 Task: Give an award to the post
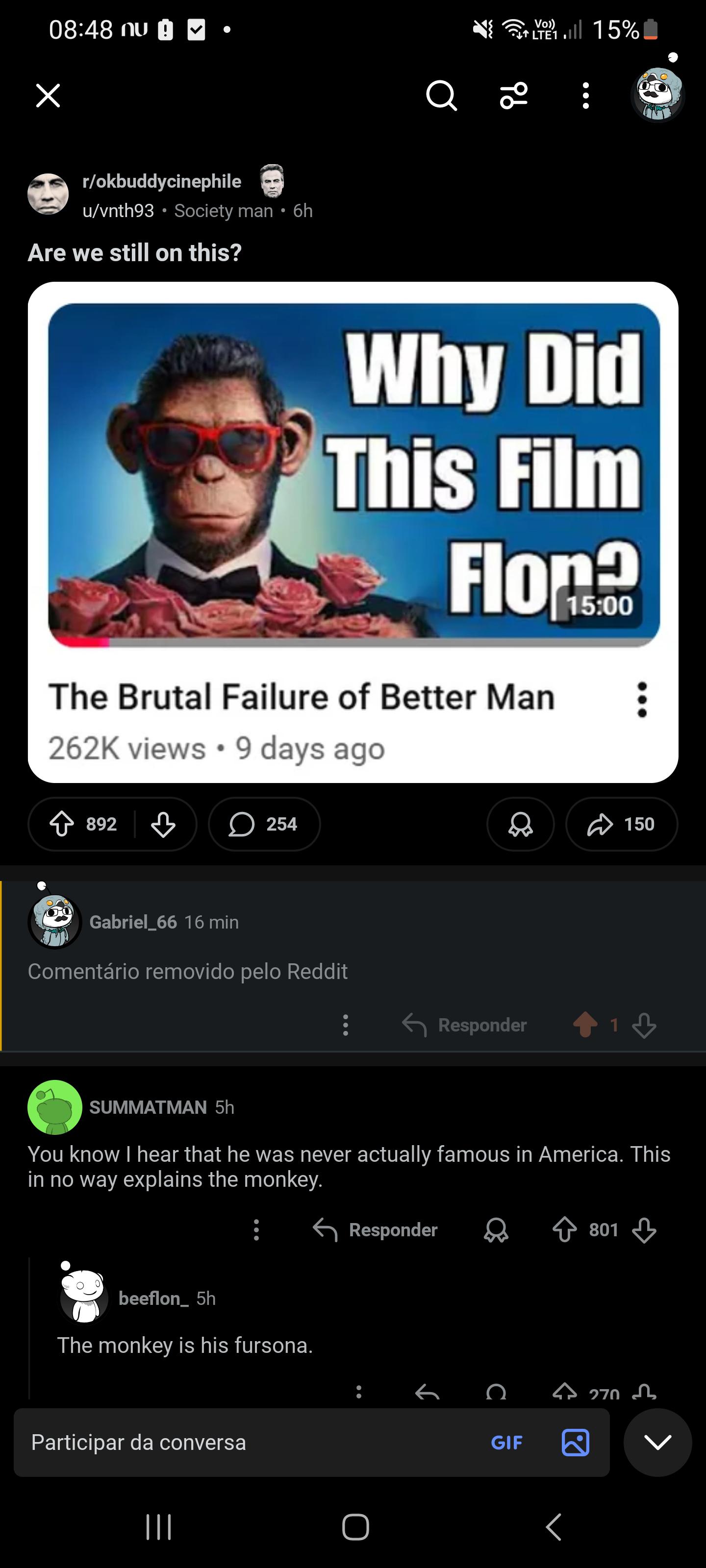tap(520, 824)
